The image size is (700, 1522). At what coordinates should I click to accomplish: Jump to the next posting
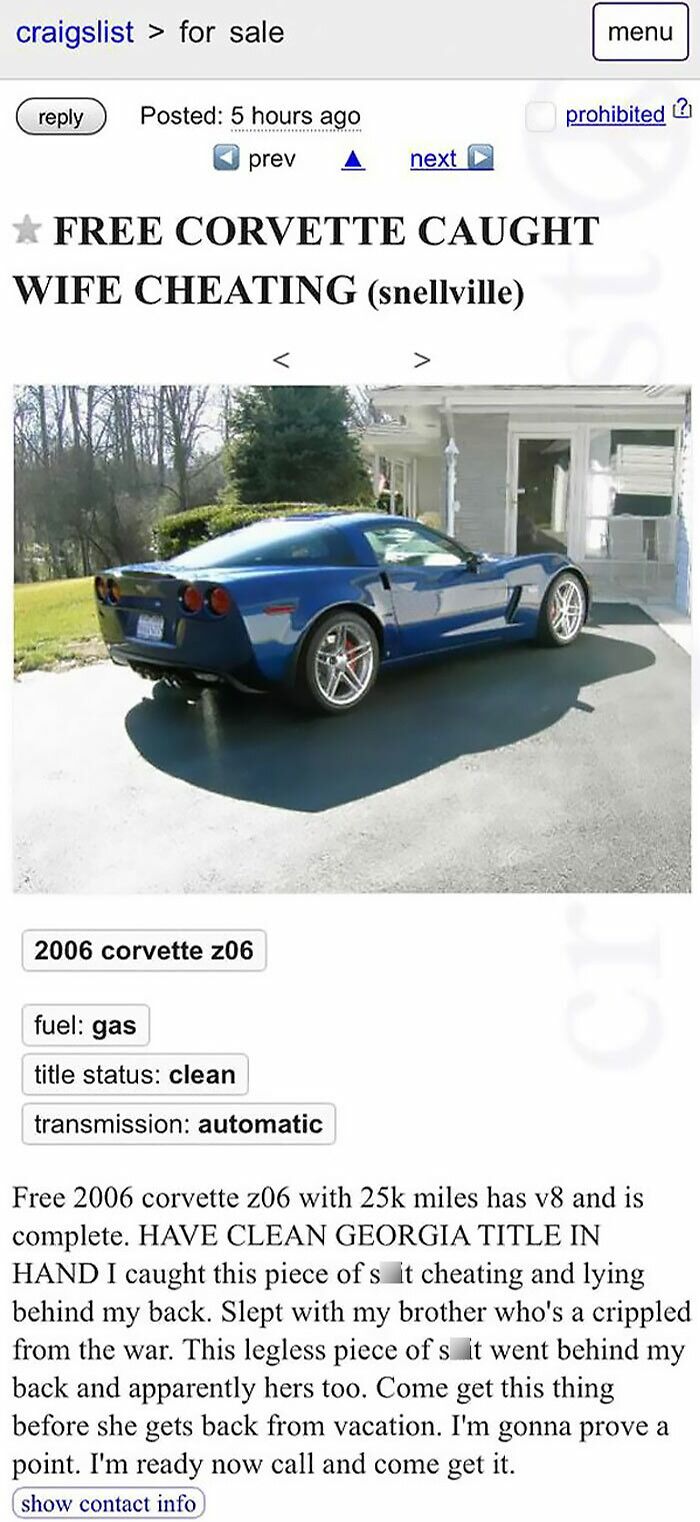[x=450, y=159]
